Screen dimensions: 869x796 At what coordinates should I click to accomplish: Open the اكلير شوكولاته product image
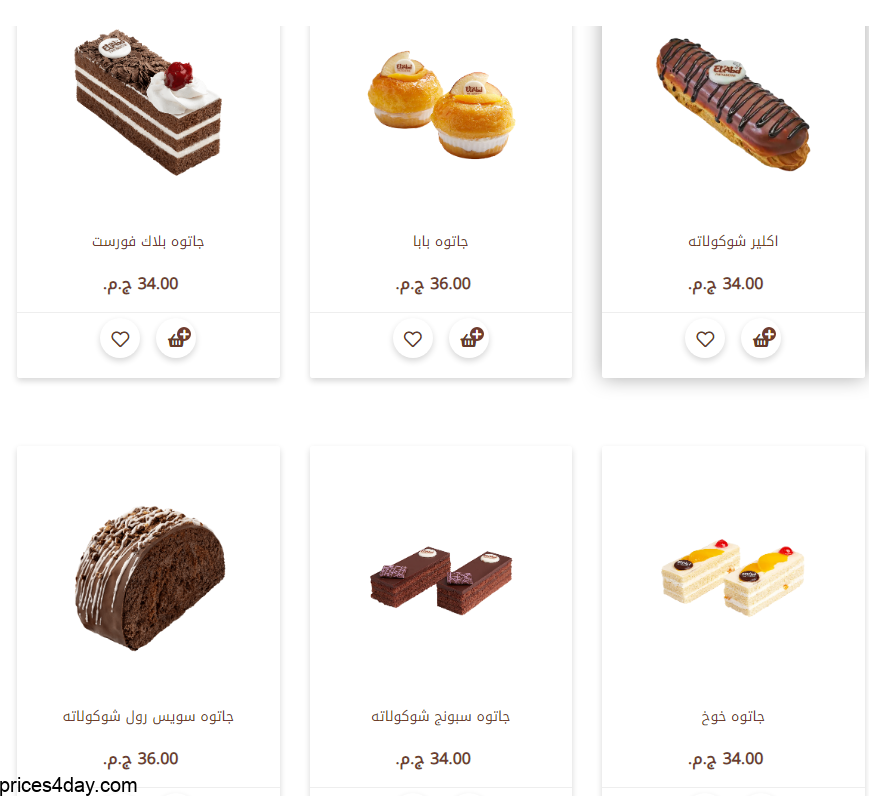coord(733,103)
